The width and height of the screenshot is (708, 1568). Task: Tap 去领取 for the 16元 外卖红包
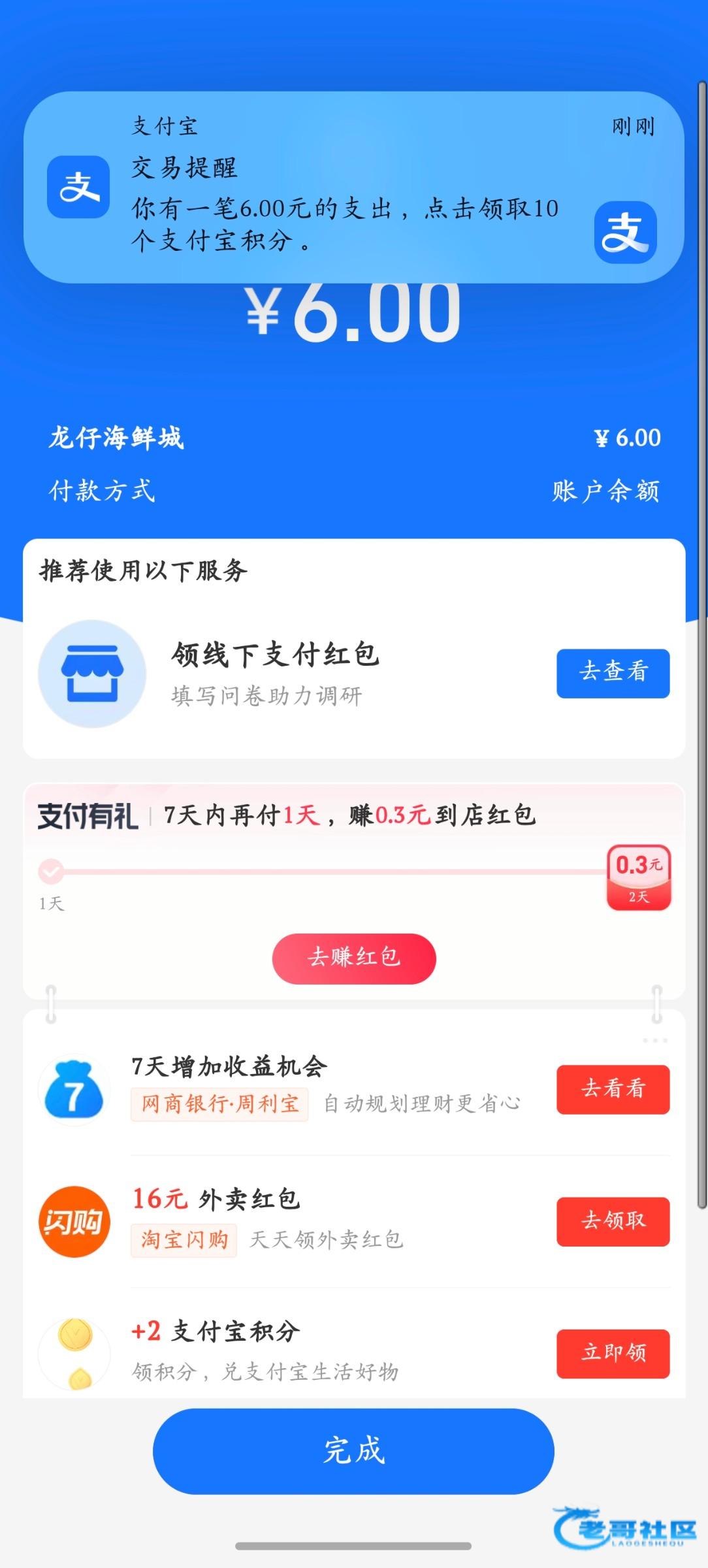click(x=613, y=1221)
